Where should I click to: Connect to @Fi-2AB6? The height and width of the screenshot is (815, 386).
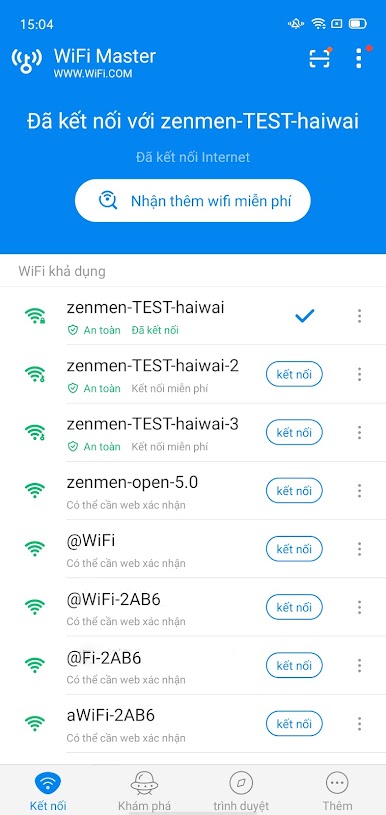click(x=294, y=665)
